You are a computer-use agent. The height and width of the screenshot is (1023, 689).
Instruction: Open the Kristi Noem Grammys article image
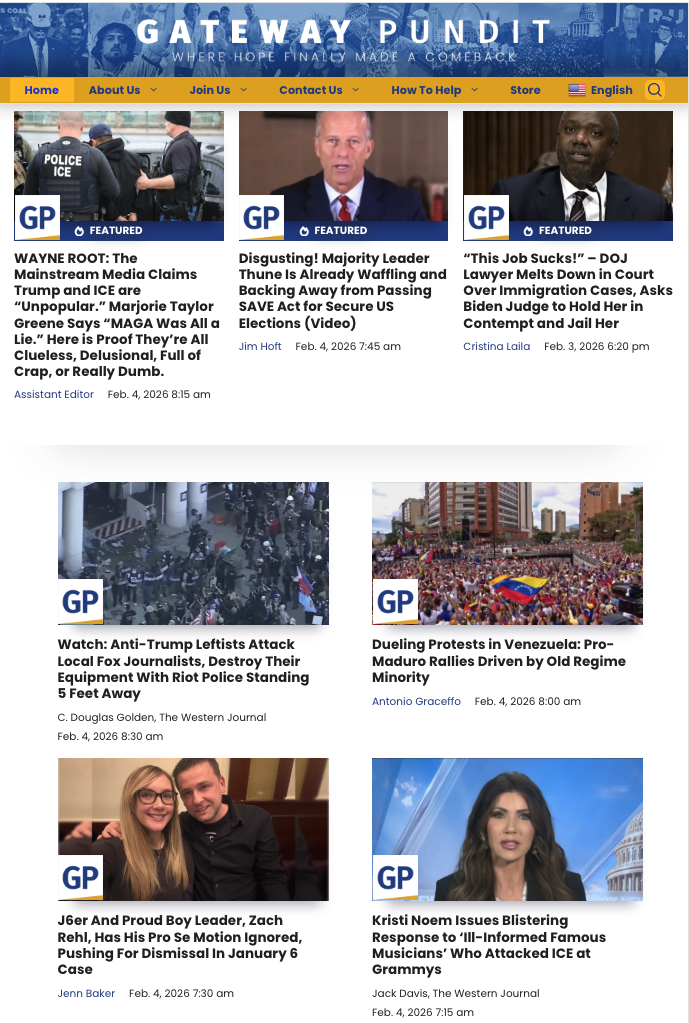(x=507, y=829)
